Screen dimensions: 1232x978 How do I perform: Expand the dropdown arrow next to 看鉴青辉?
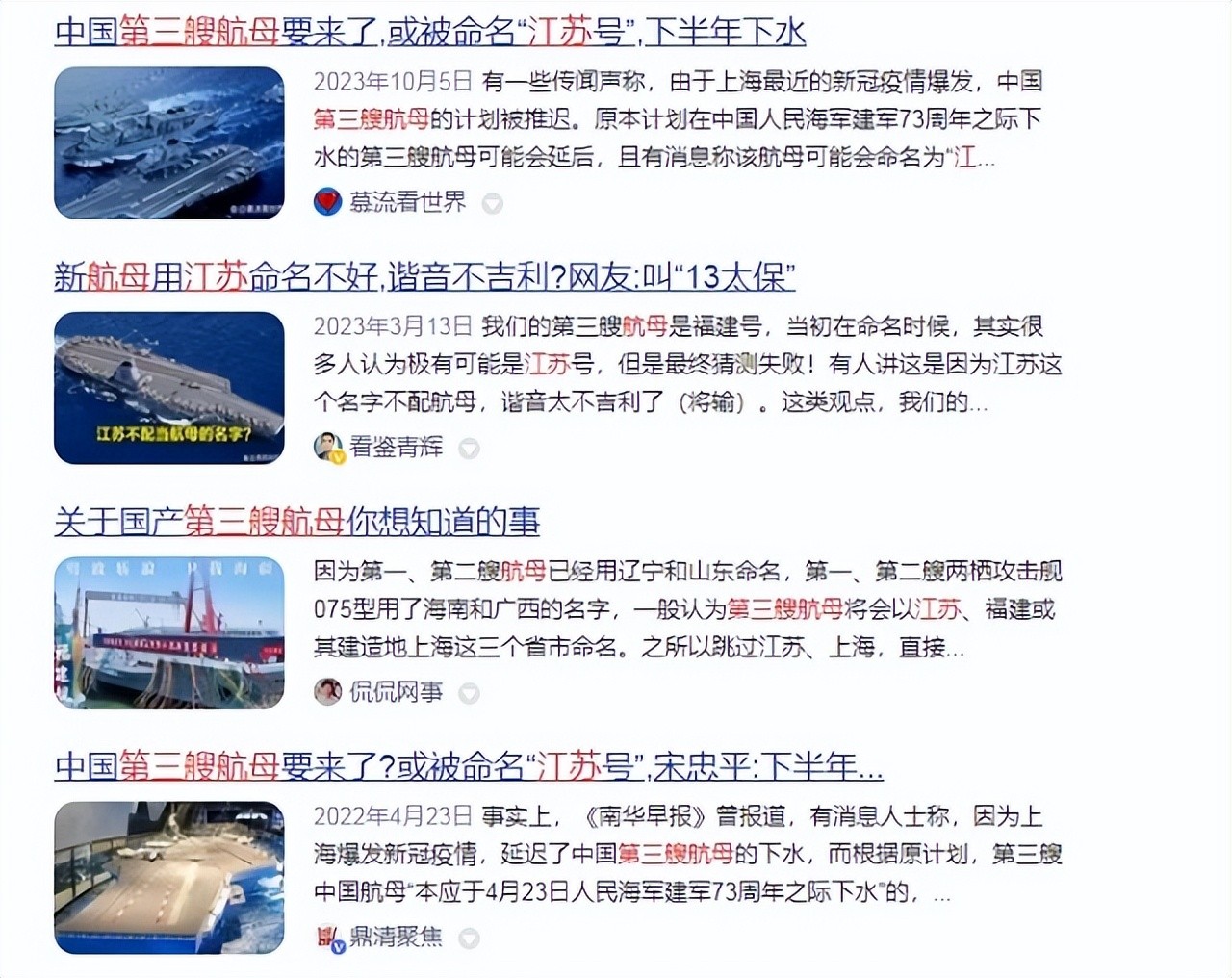(469, 448)
